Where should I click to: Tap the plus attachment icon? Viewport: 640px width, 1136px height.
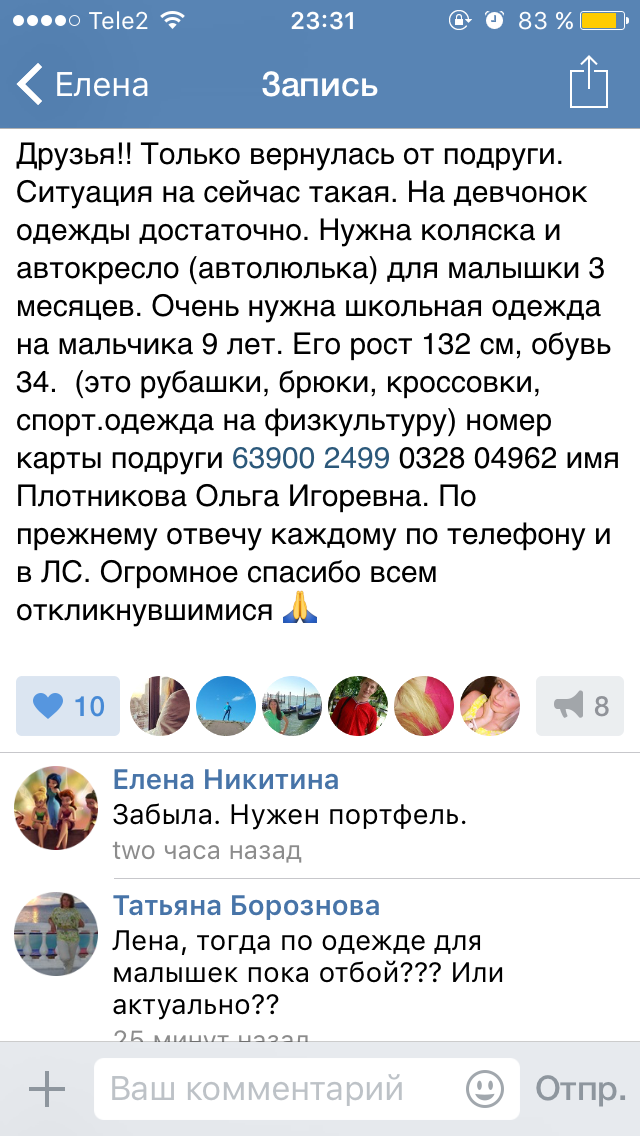coord(47,1088)
